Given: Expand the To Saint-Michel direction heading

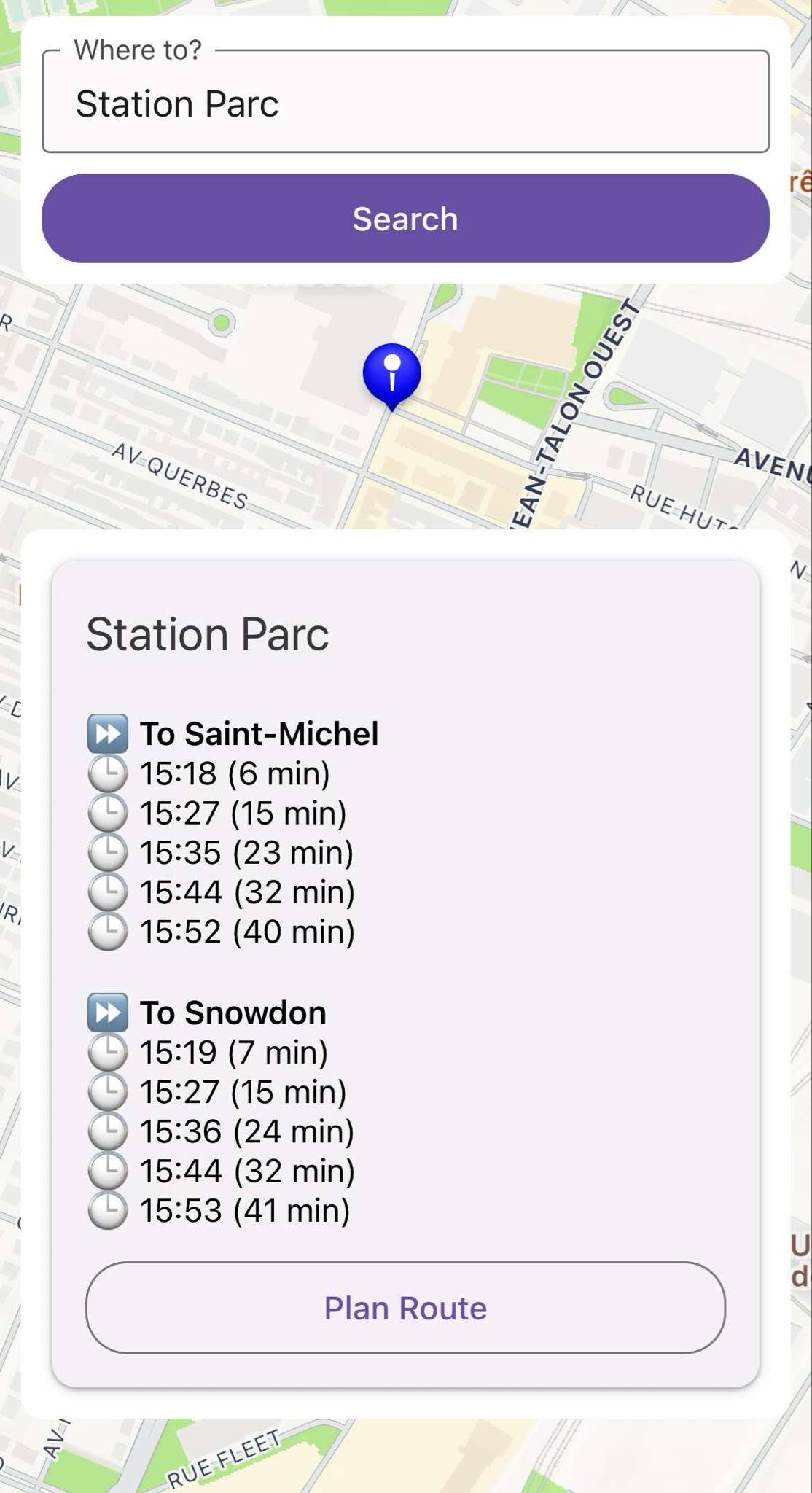Looking at the screenshot, I should [x=258, y=733].
